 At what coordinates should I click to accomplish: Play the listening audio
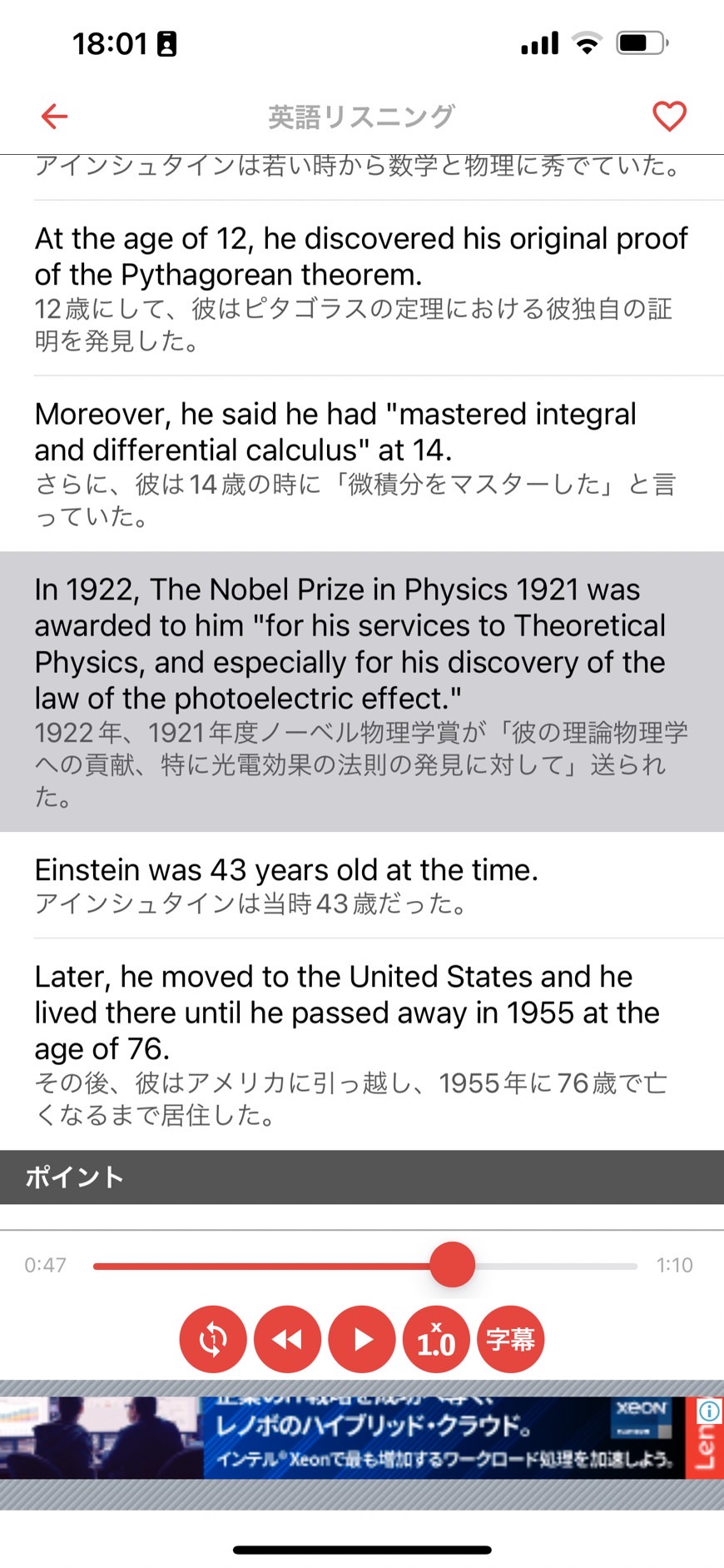click(x=362, y=1339)
